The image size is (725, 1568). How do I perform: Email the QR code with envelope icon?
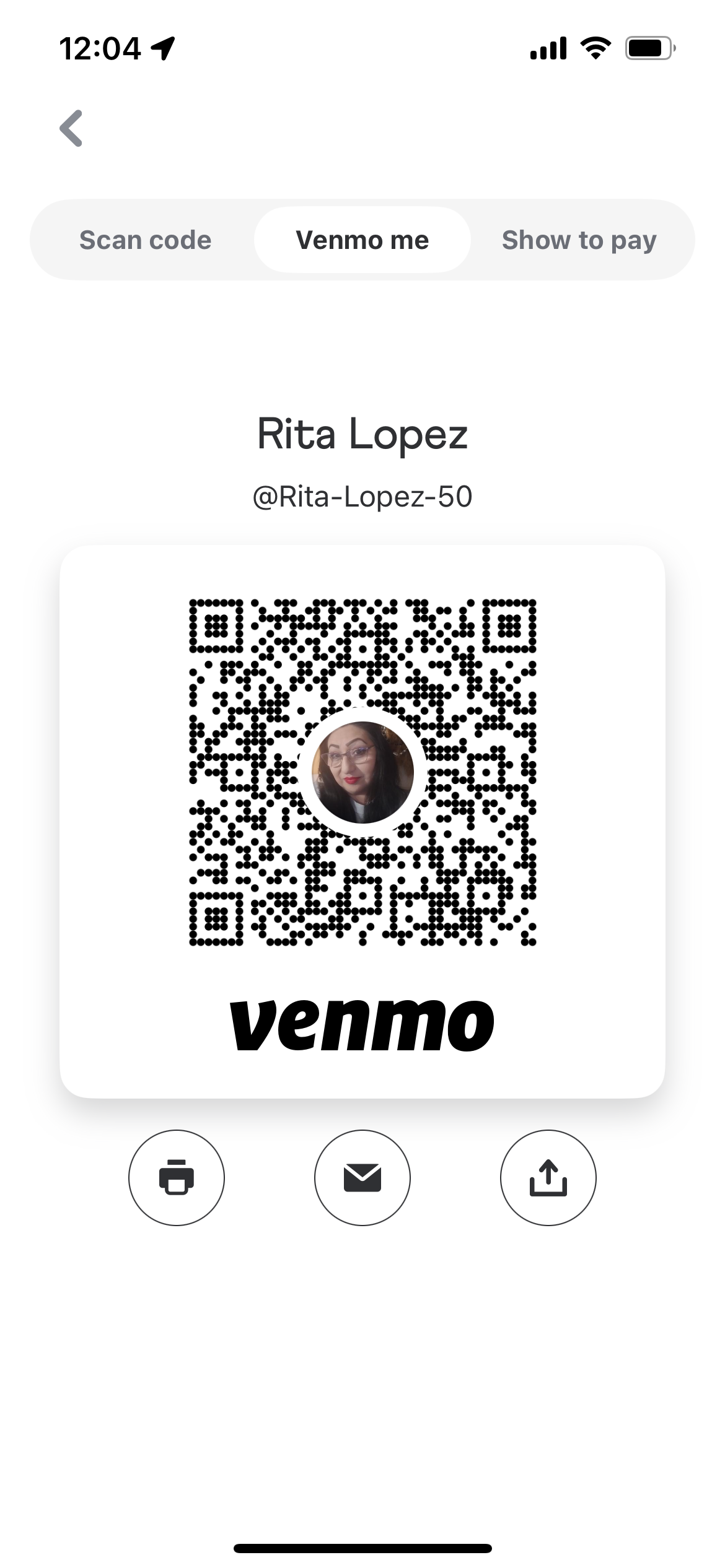click(x=362, y=1177)
